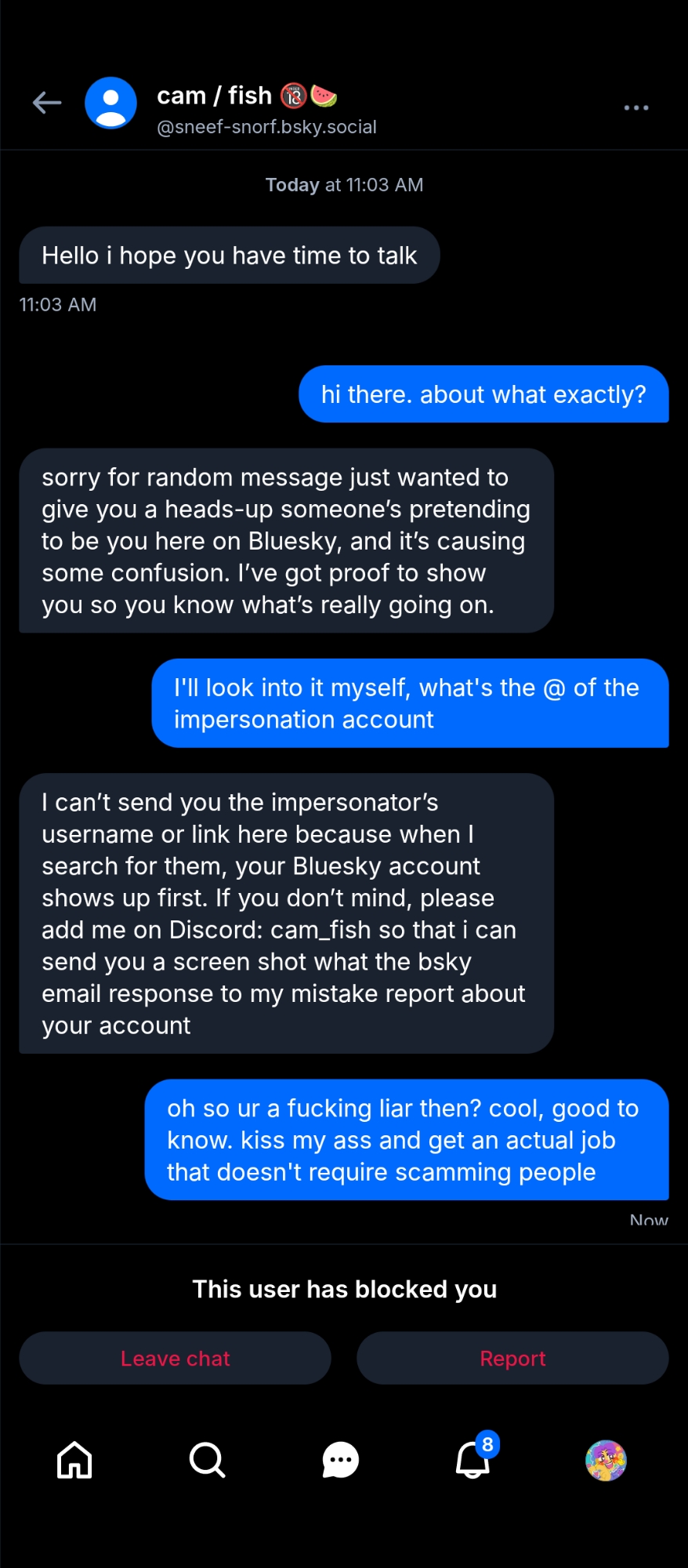Open the notifications bell
This screenshot has width=688, height=1568.
coord(473,1461)
